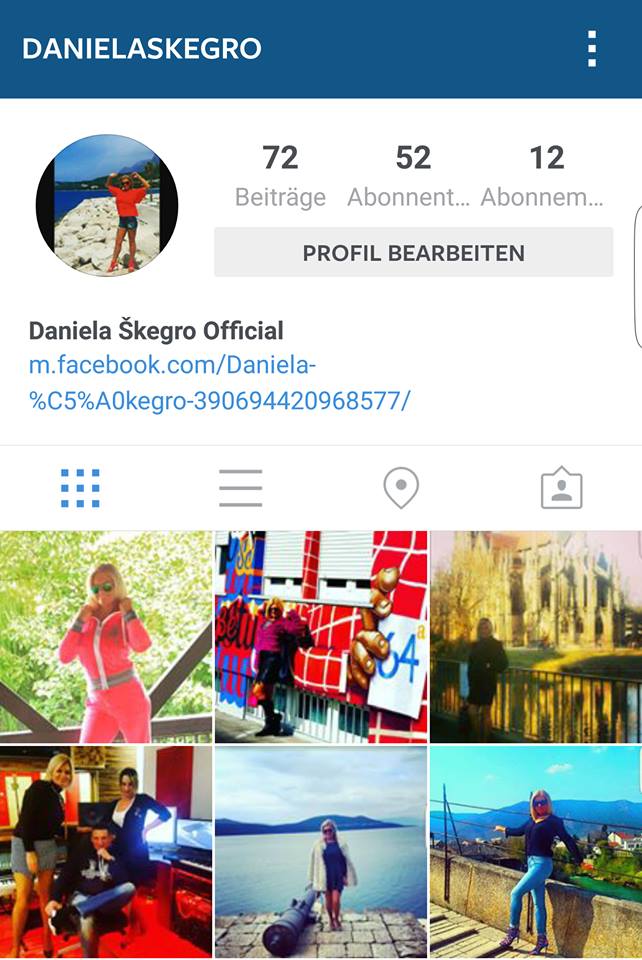642x960 pixels.
Task: Switch to the grid view tab
Action: point(80,489)
